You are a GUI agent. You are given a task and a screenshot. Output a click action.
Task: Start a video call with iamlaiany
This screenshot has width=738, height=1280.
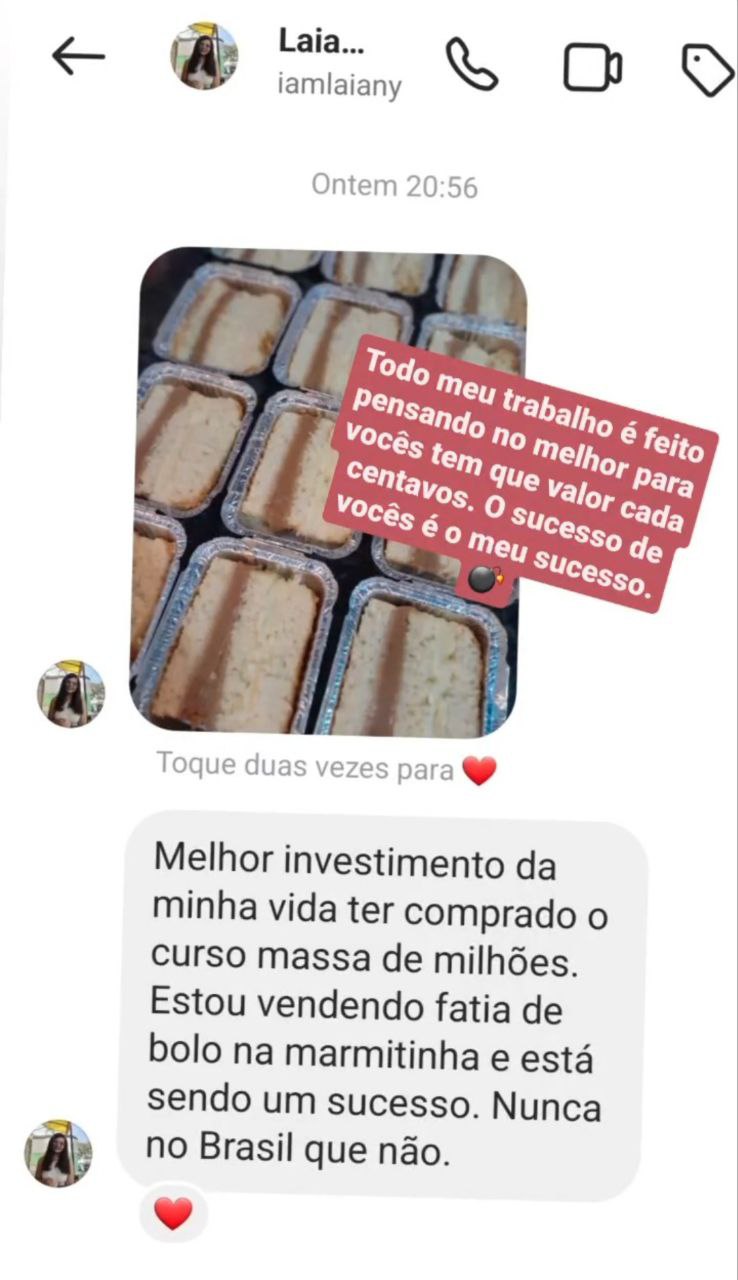tap(592, 67)
